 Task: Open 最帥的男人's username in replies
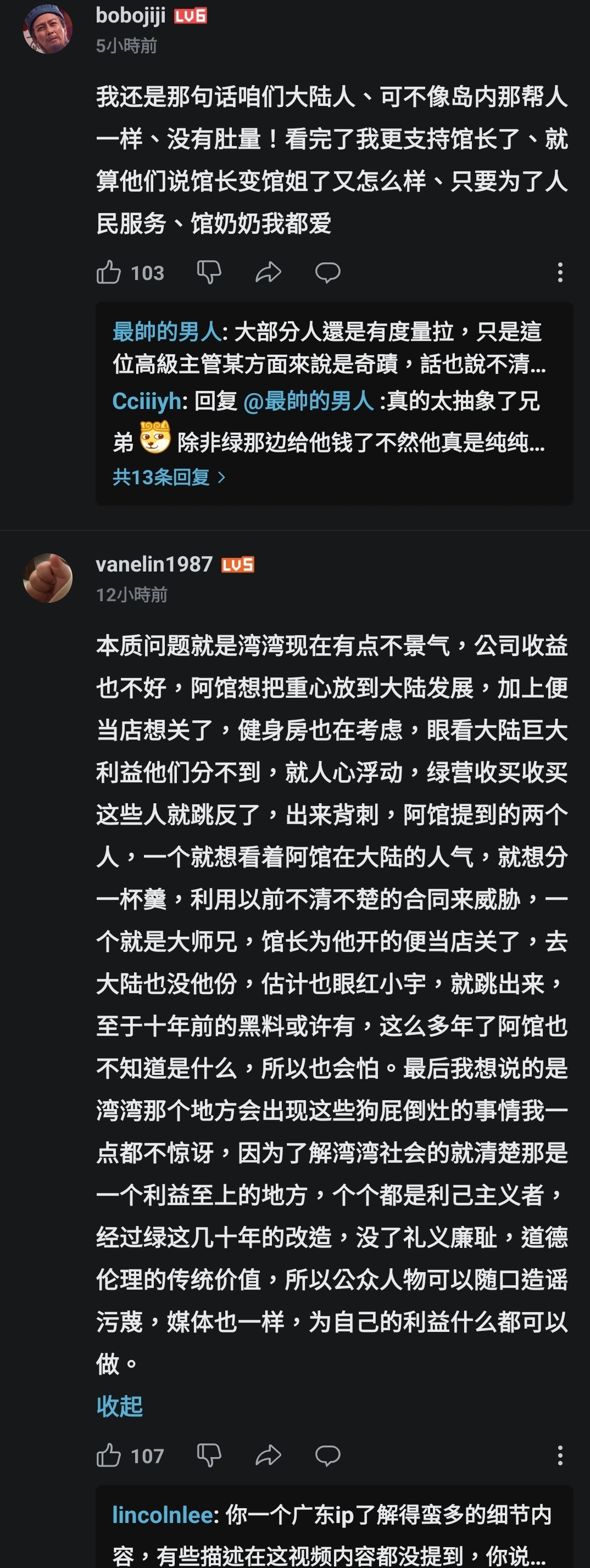click(166, 332)
